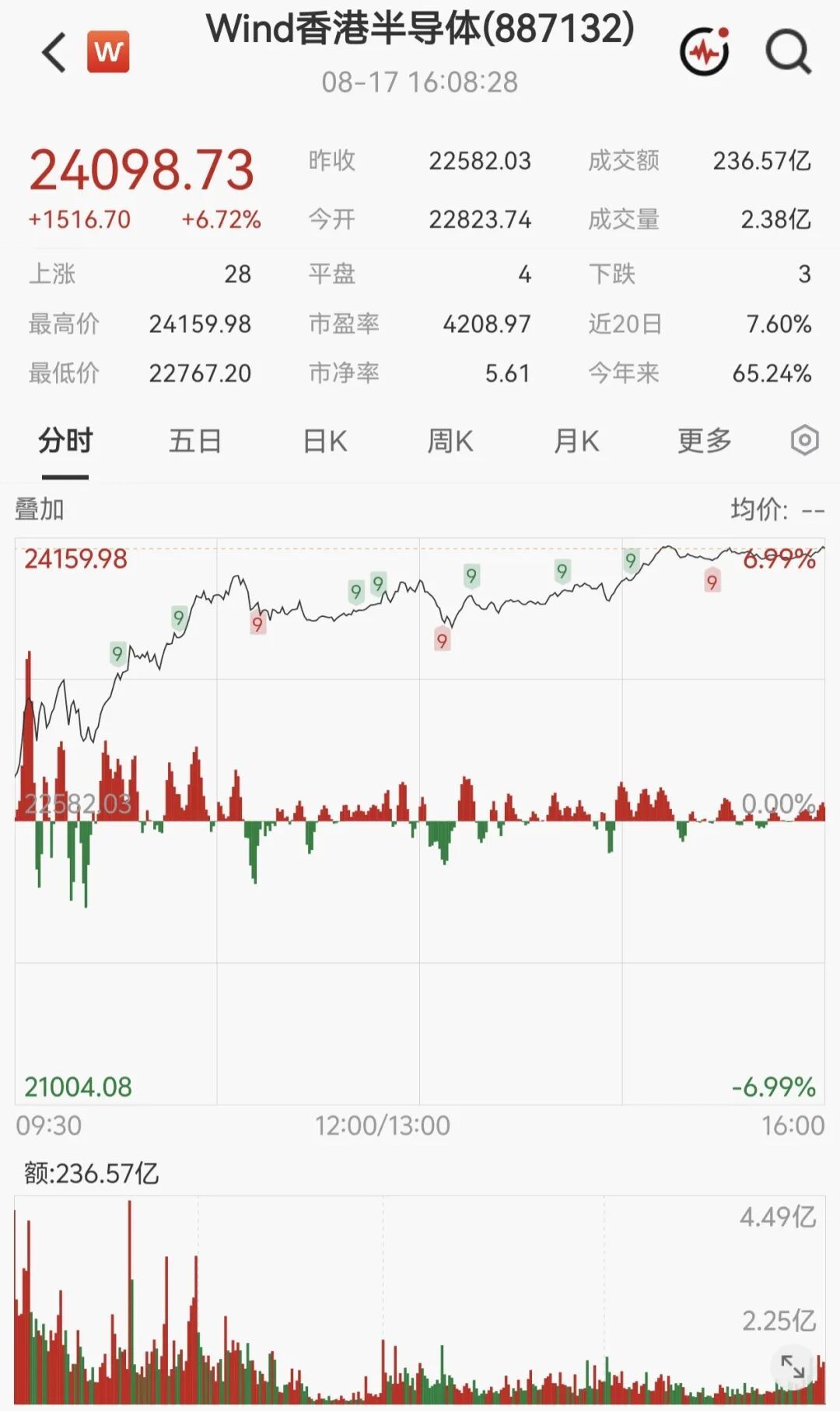The height and width of the screenshot is (1411, 840).
Task: Open the search magnifier
Action: (788, 51)
